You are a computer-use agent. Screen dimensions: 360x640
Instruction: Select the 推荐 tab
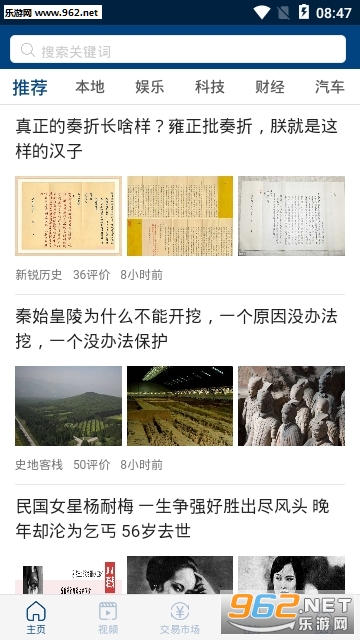click(30, 87)
